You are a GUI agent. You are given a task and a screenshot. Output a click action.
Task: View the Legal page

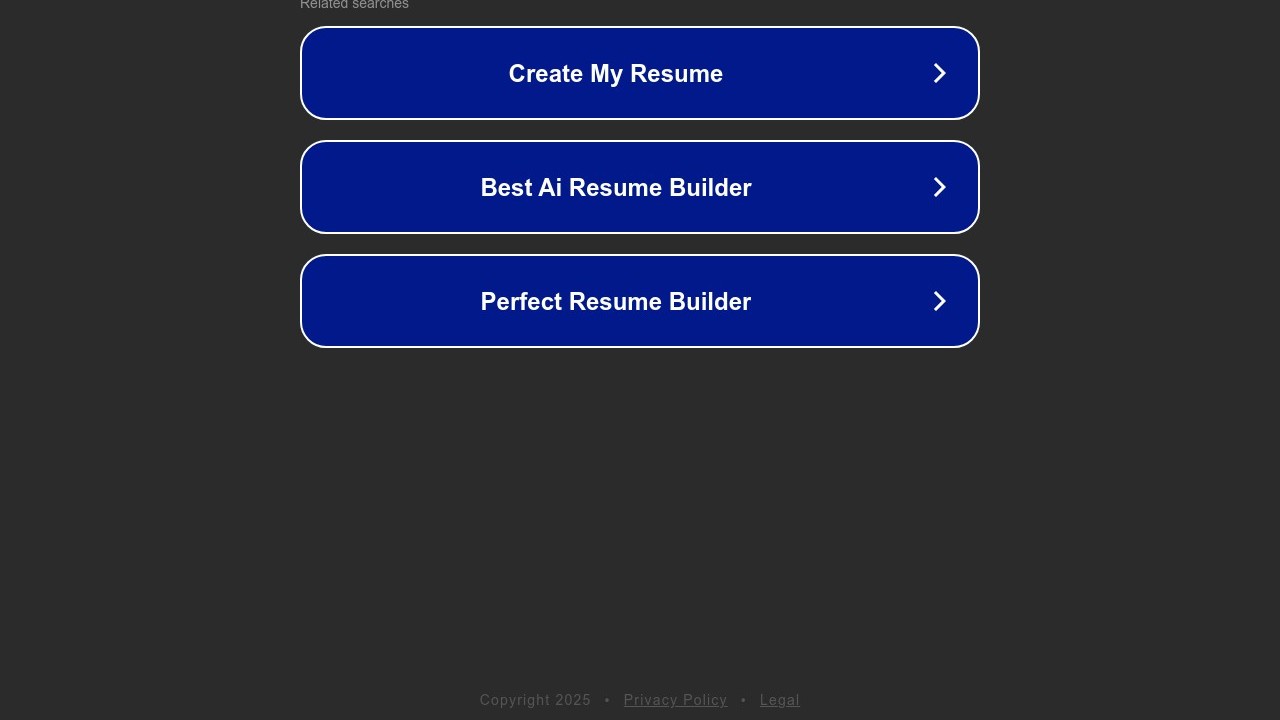779,700
